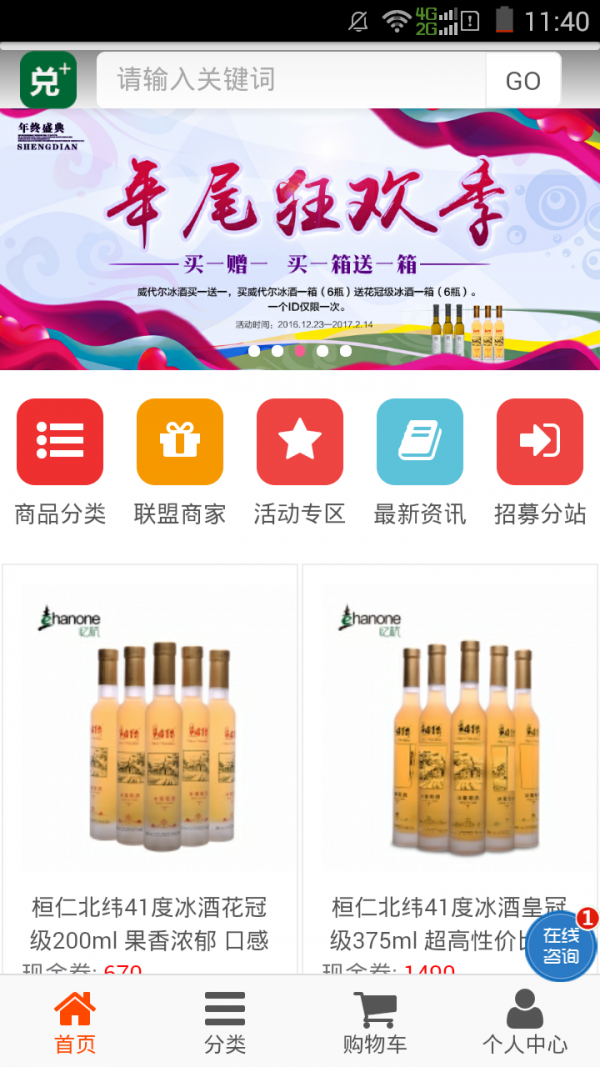Screen dimensions: 600x1067
Task: Open 商品分类 product categories
Action: (x=60, y=461)
